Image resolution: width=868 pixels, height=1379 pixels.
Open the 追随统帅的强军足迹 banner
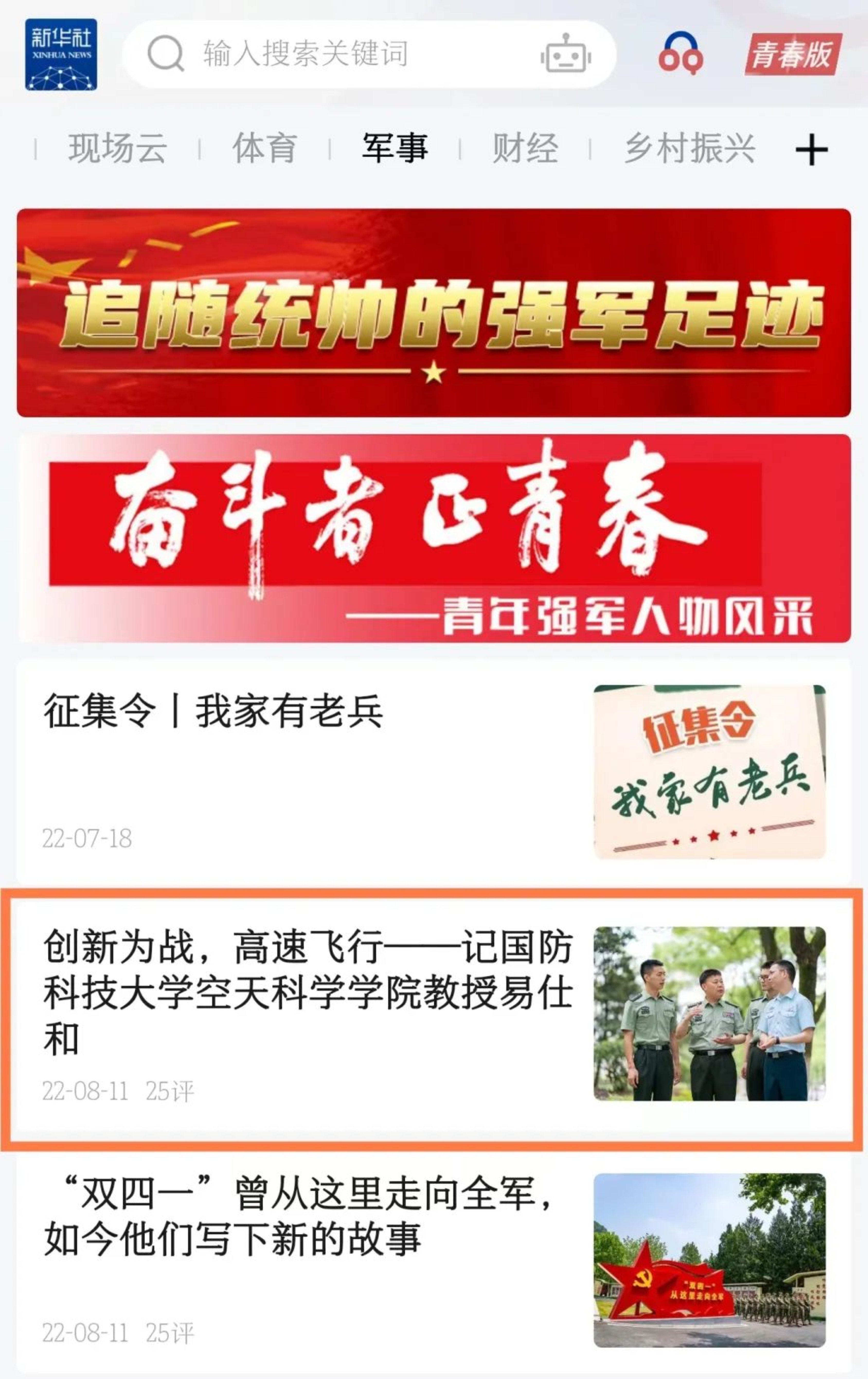pyautogui.click(x=434, y=313)
